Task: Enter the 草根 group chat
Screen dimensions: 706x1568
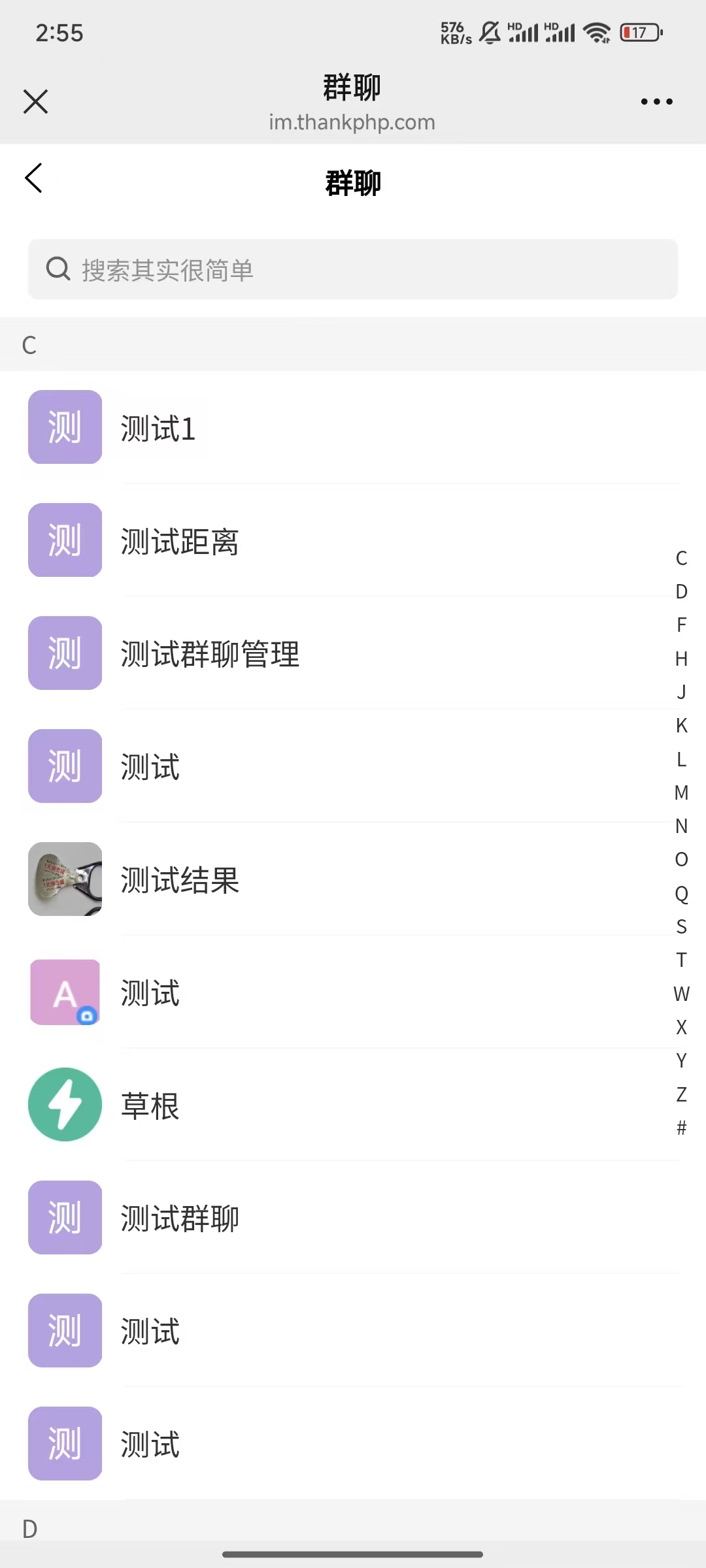Action: (x=353, y=1105)
